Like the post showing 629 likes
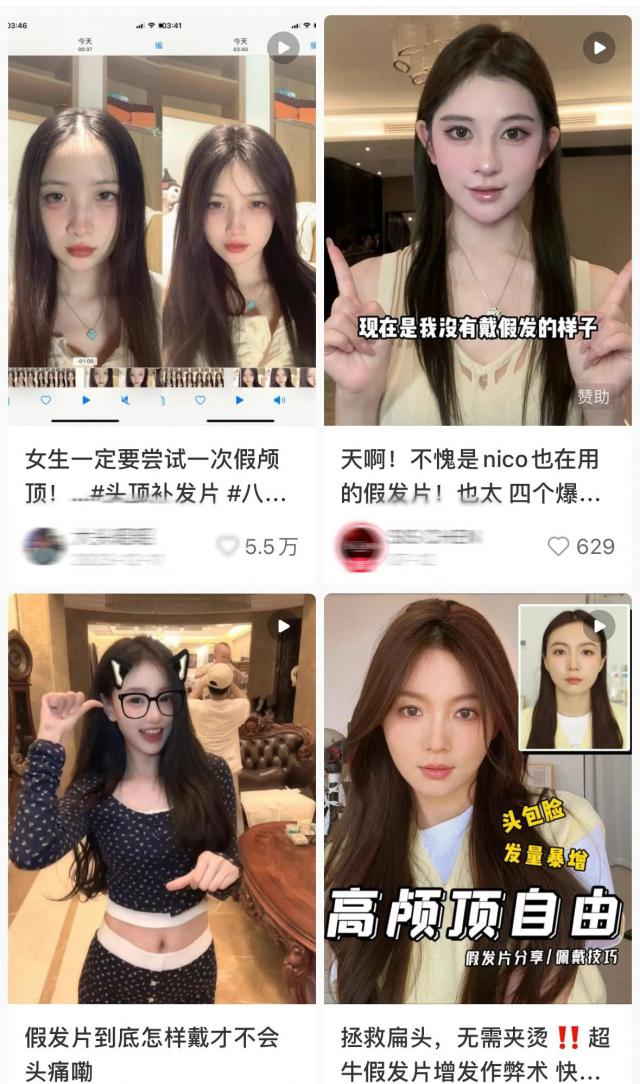Viewport: 640px width, 1084px height. 558,546
